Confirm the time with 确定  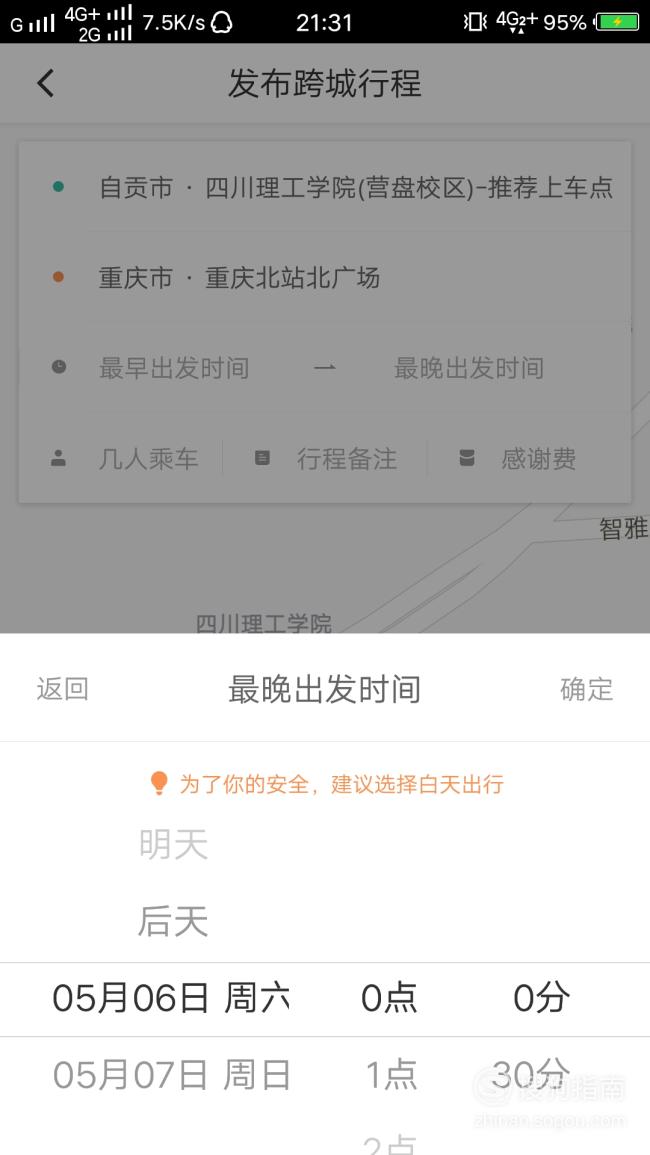587,689
